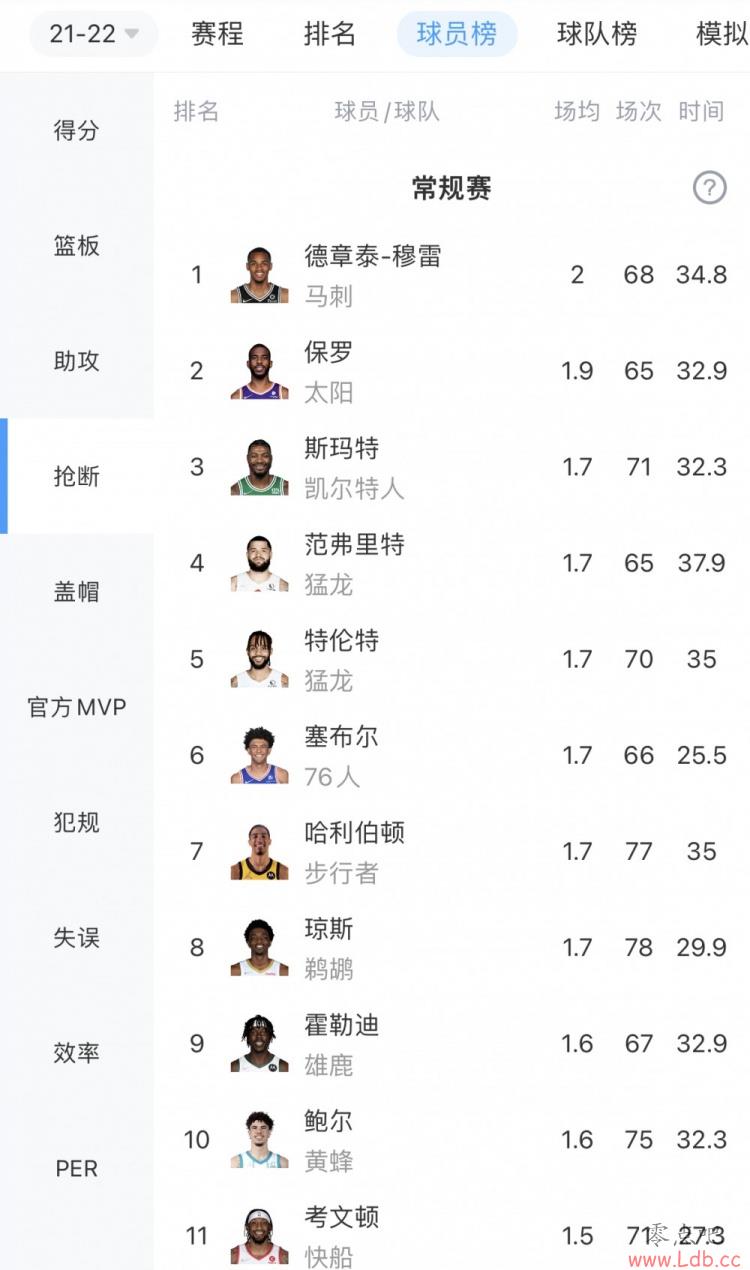Switch to the 模拟 tab
Screen dimensions: 750x1270
[x=722, y=34]
